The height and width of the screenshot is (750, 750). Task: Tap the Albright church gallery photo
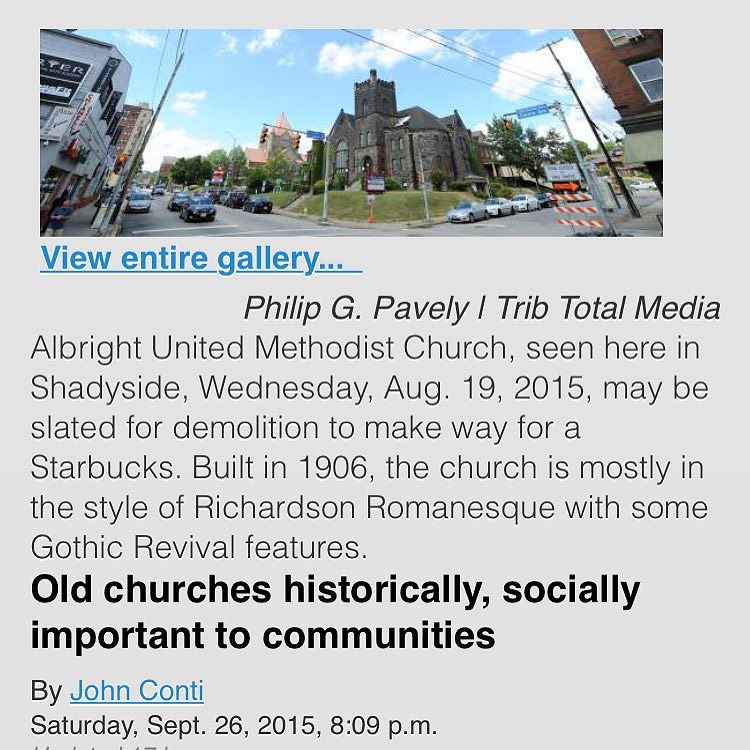point(350,133)
